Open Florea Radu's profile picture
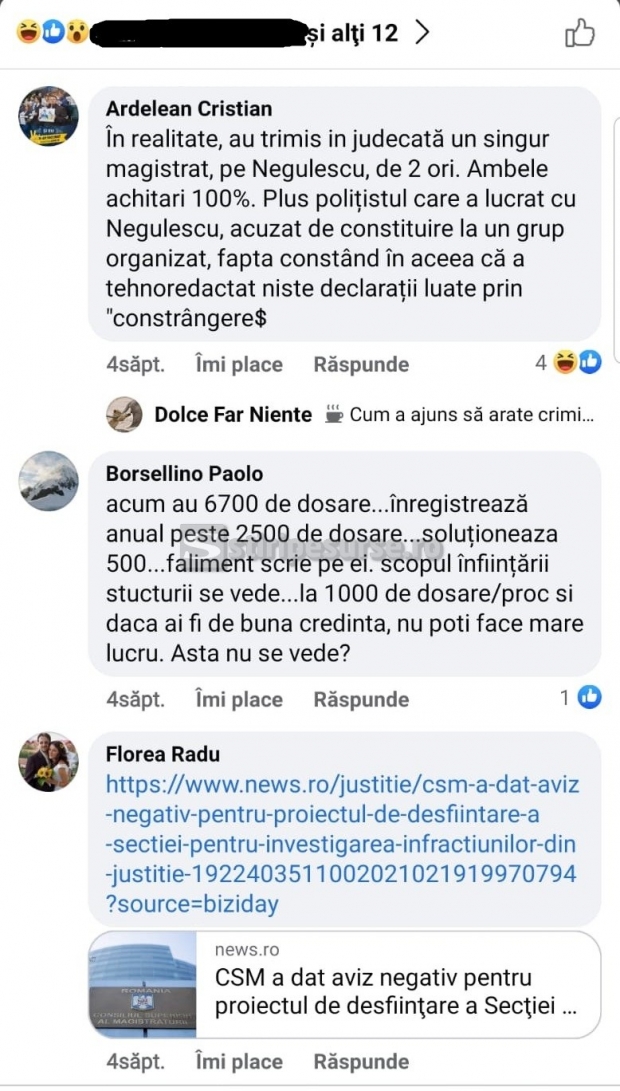The image size is (620, 1091). pyautogui.click(x=49, y=762)
